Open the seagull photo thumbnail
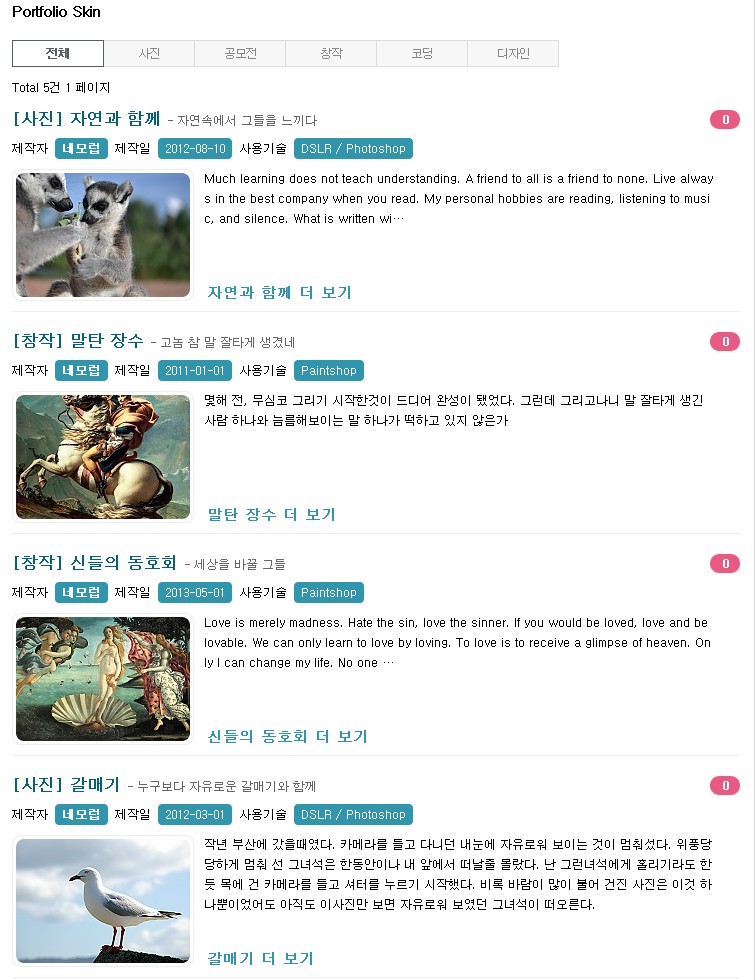The height and width of the screenshot is (980, 755). [x=103, y=901]
